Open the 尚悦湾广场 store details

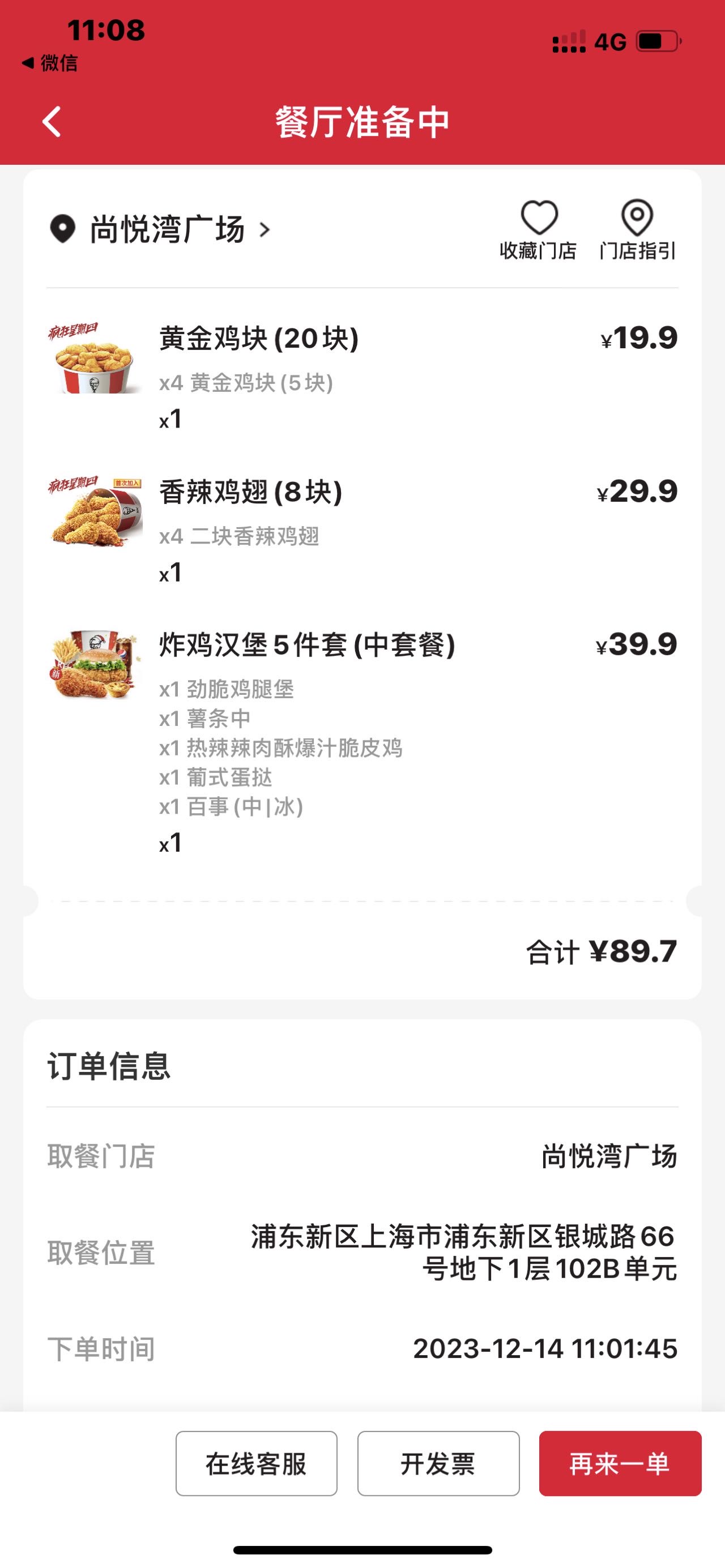pyautogui.click(x=160, y=229)
